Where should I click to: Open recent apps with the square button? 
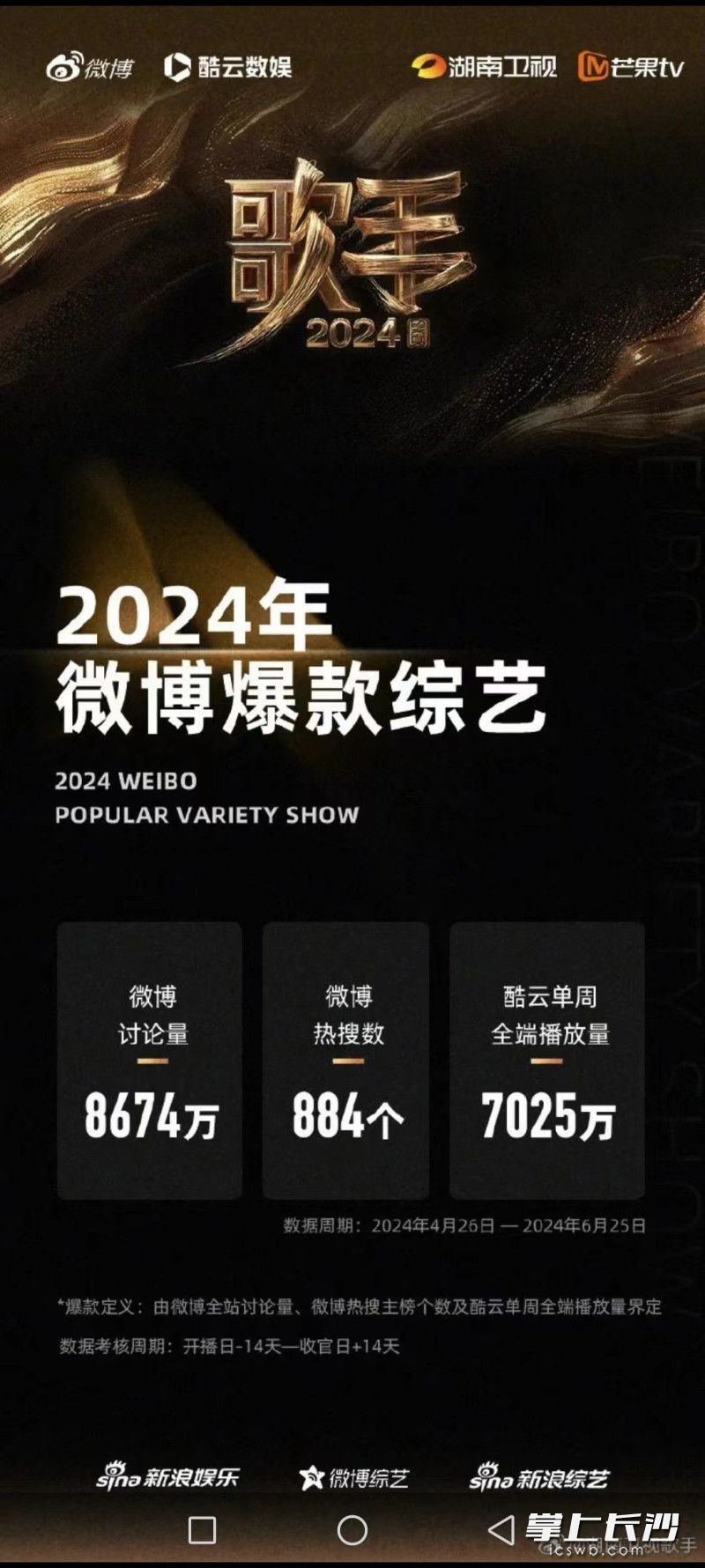point(203,1530)
